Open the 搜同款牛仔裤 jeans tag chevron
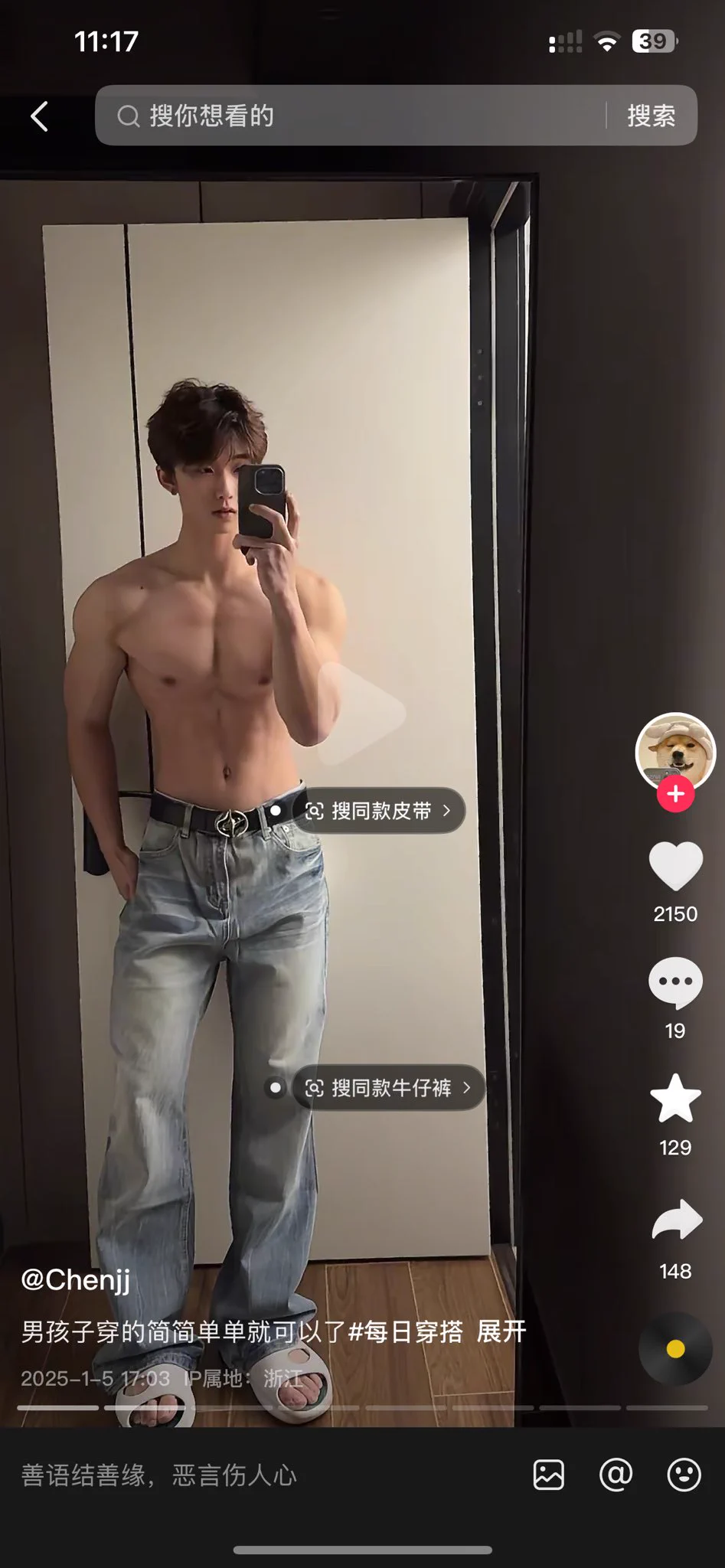The image size is (725, 1568). click(465, 1089)
